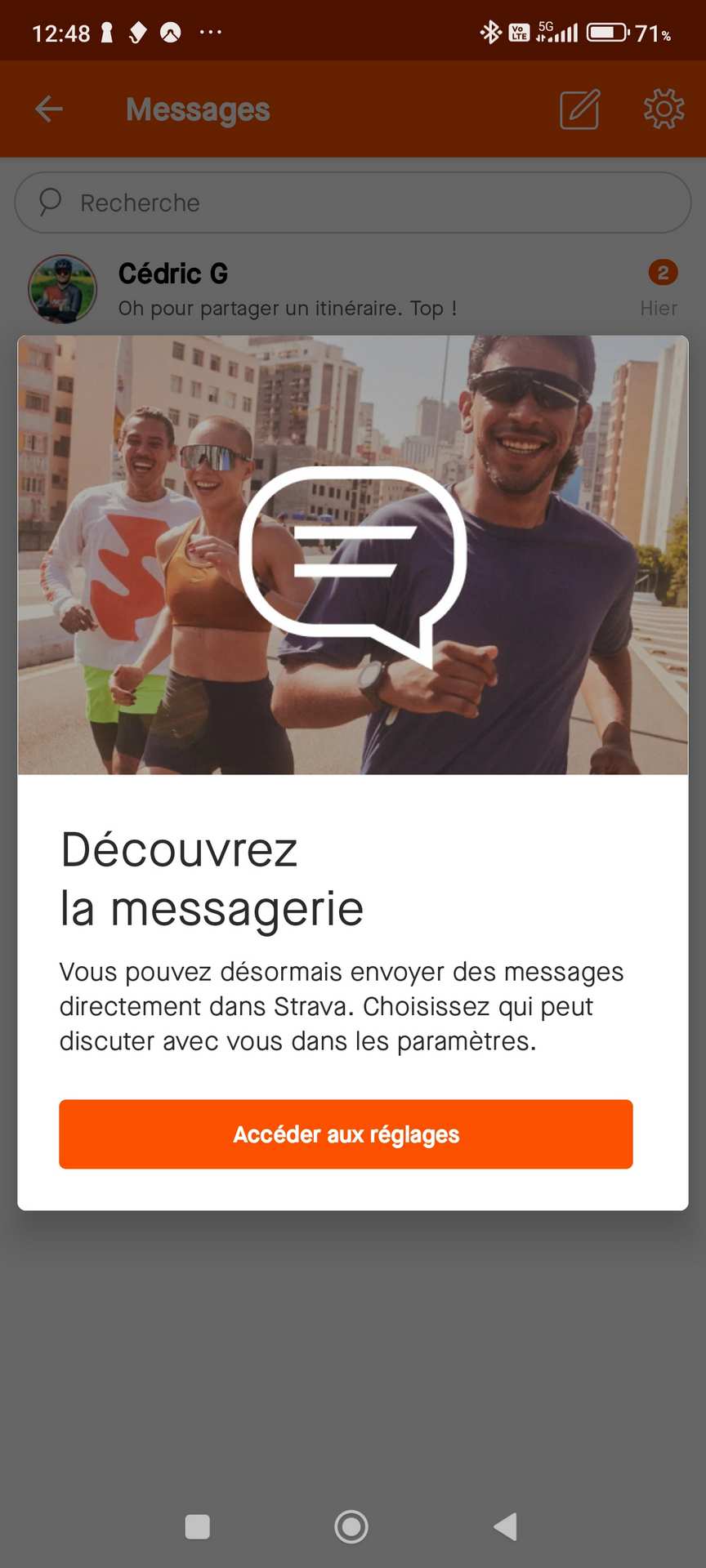
Task: Open the conversation with Cédric G
Action: pos(353,289)
